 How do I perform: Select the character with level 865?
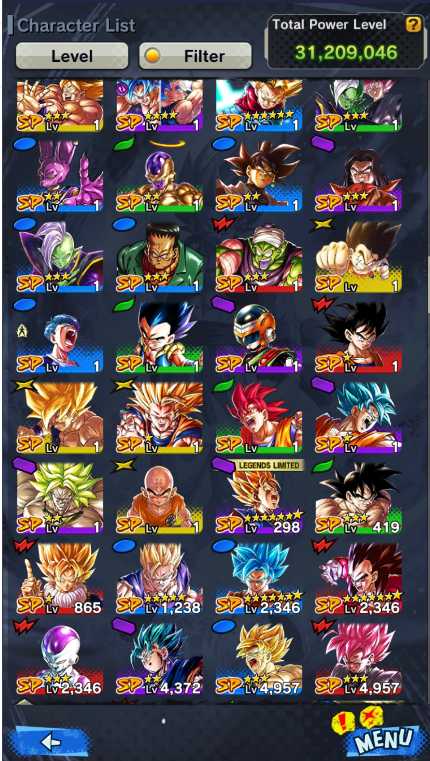point(60,579)
